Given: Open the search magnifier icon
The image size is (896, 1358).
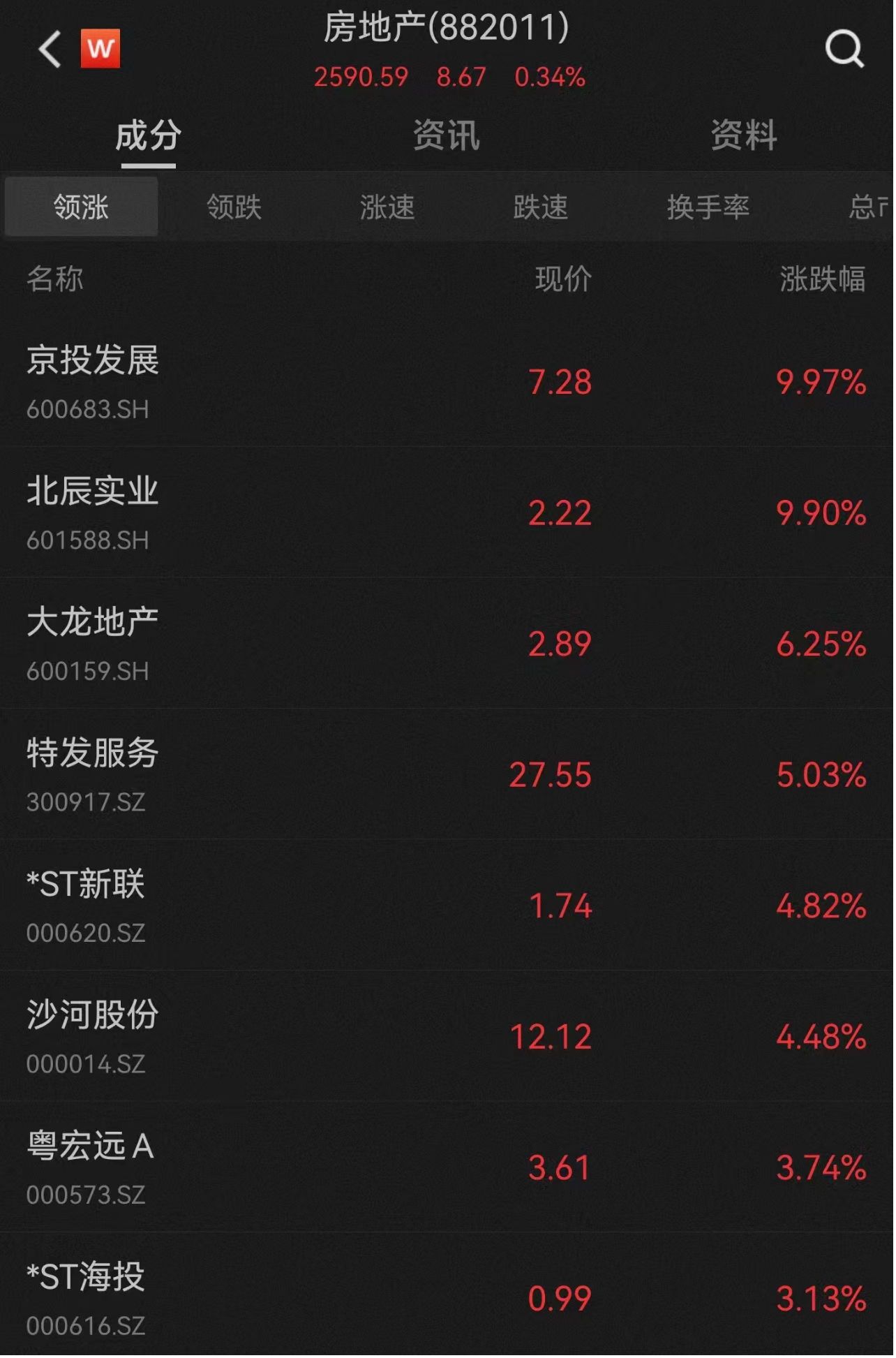Looking at the screenshot, I should (844, 49).
